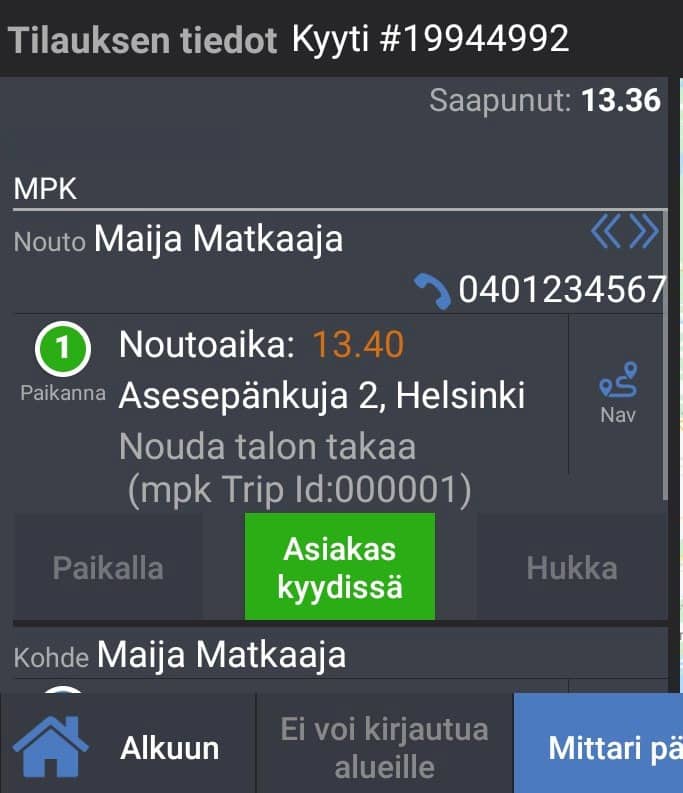
Task: Confirm Asiakas kyydissä
Action: pyautogui.click(x=340, y=568)
